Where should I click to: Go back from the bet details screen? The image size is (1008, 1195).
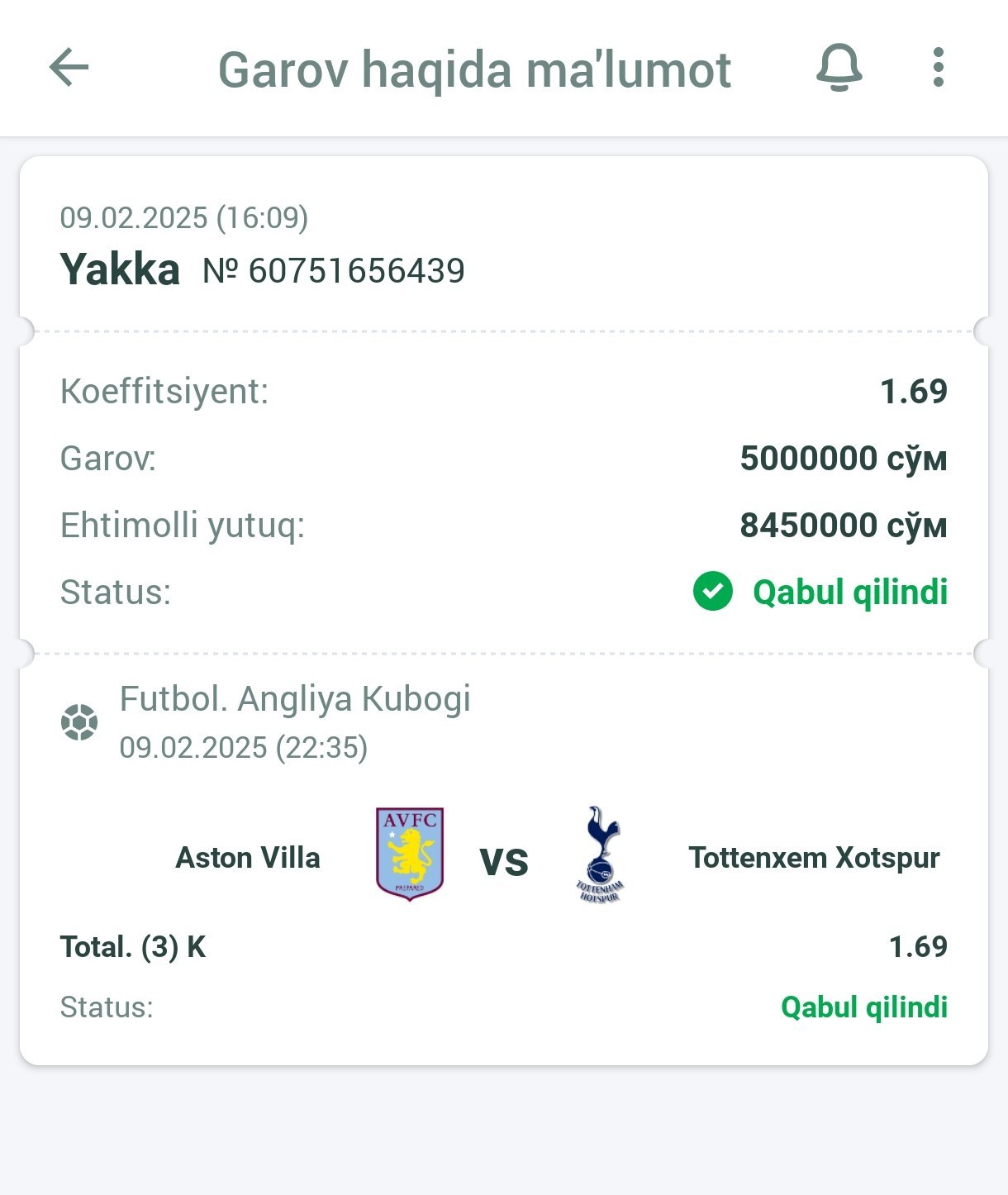[69, 67]
